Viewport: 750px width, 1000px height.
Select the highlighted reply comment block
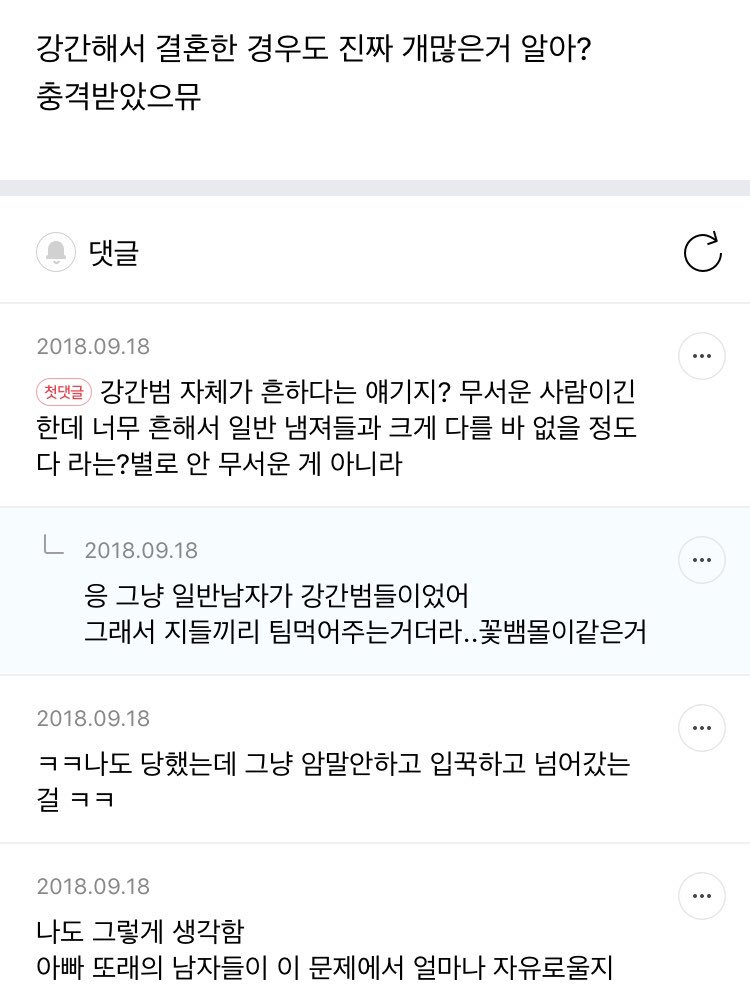(x=375, y=590)
